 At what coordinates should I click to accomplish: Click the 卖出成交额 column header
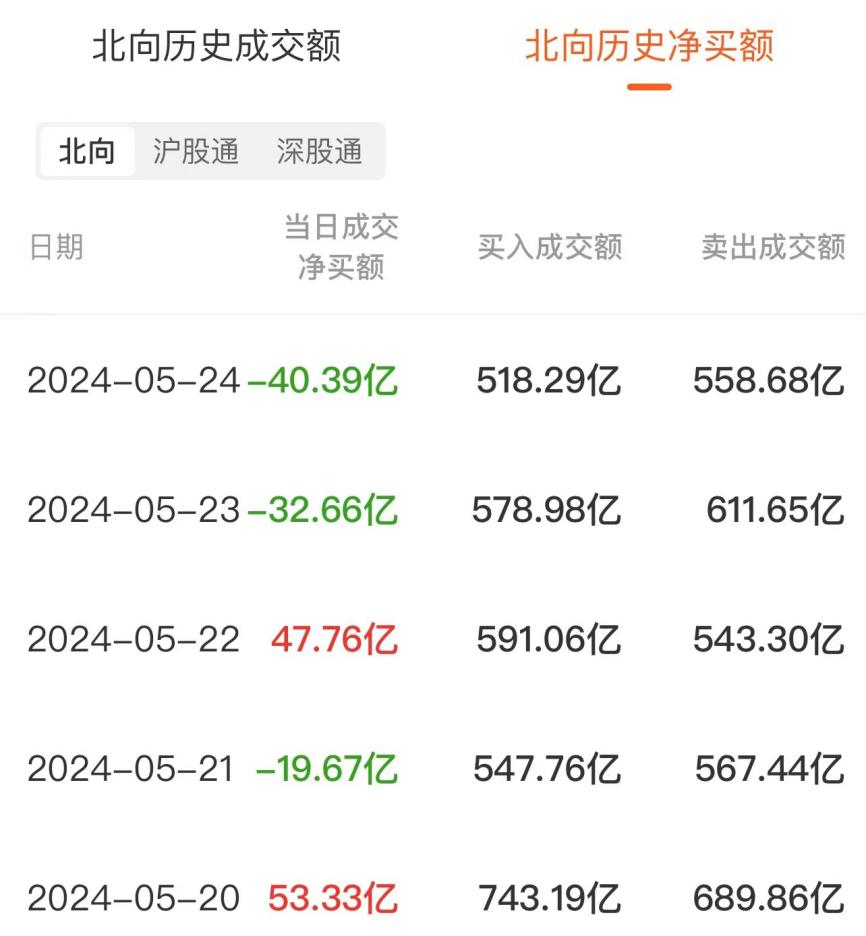click(771, 247)
